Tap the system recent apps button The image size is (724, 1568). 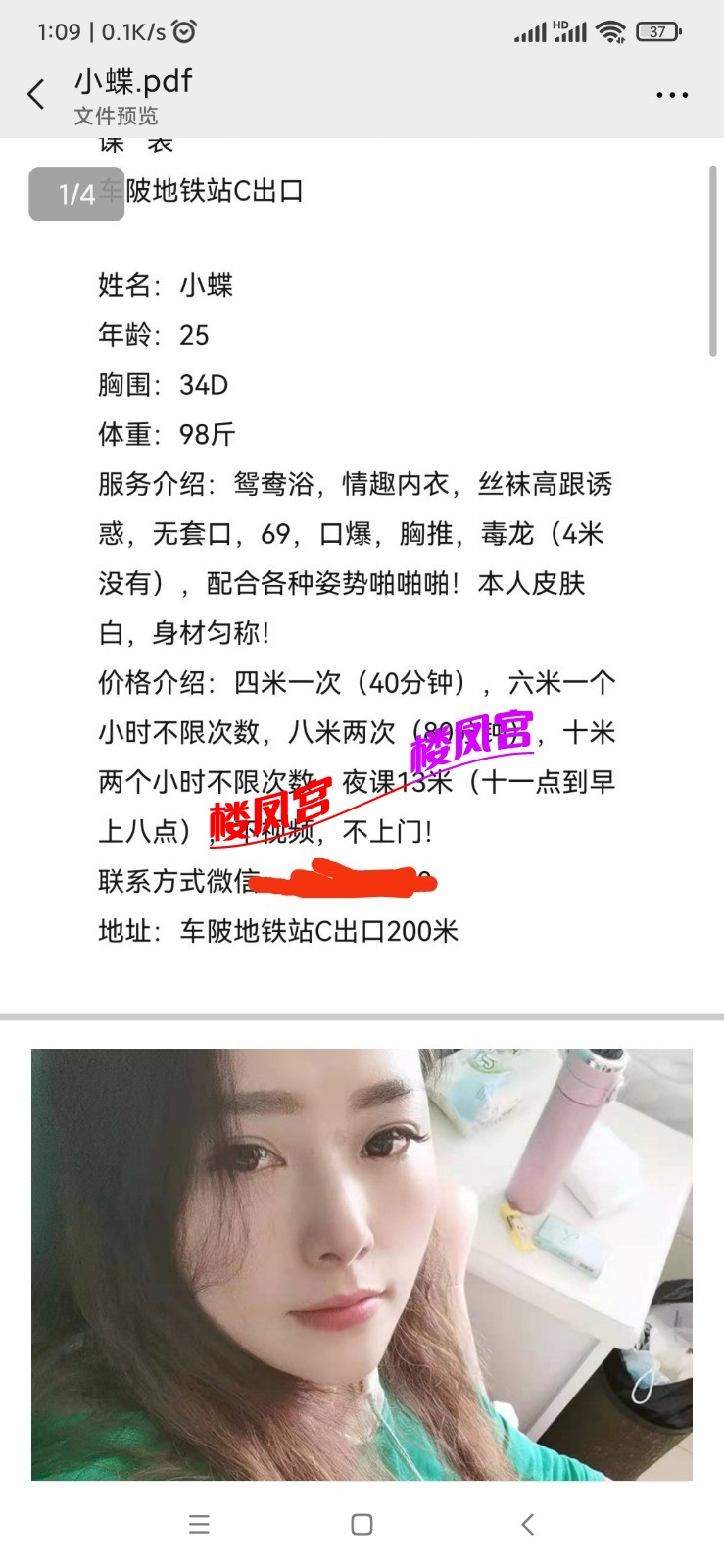point(199,1524)
